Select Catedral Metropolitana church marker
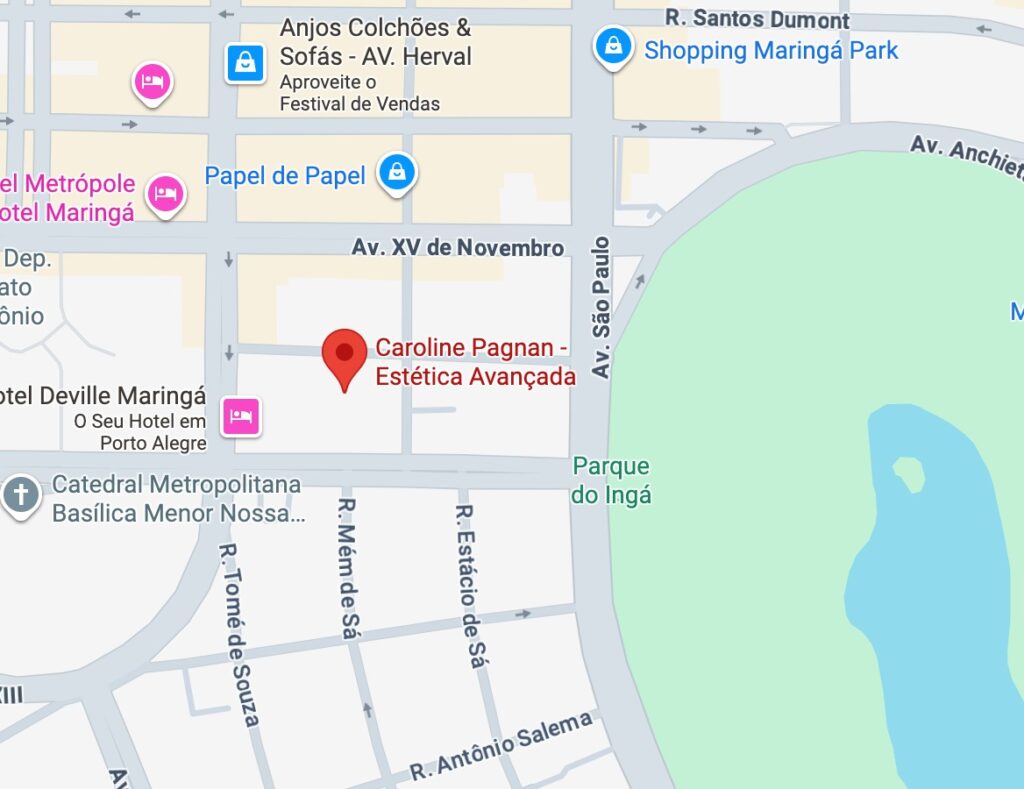The width and height of the screenshot is (1024, 789). [x=21, y=495]
